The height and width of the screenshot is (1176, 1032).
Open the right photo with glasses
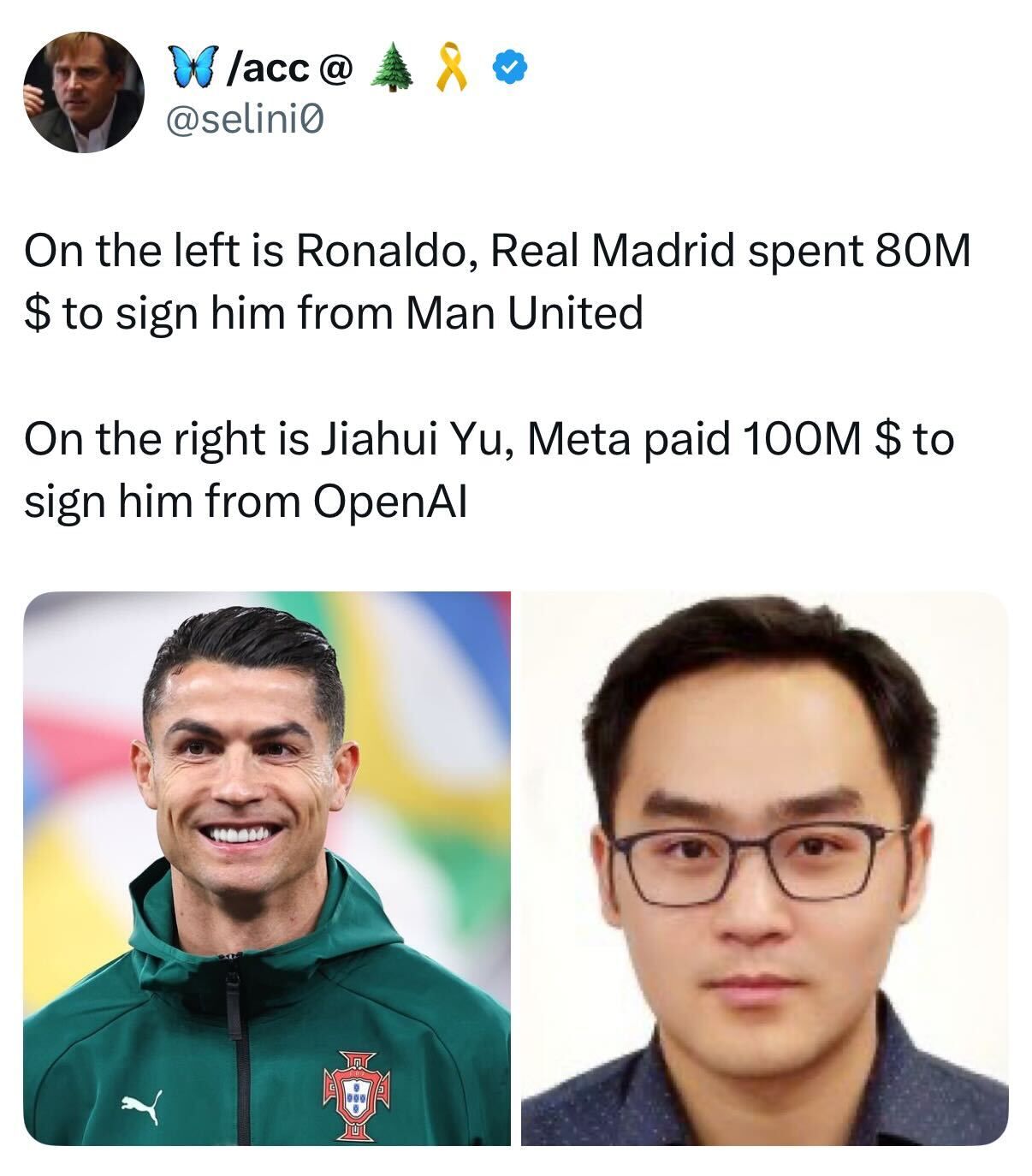(764, 868)
